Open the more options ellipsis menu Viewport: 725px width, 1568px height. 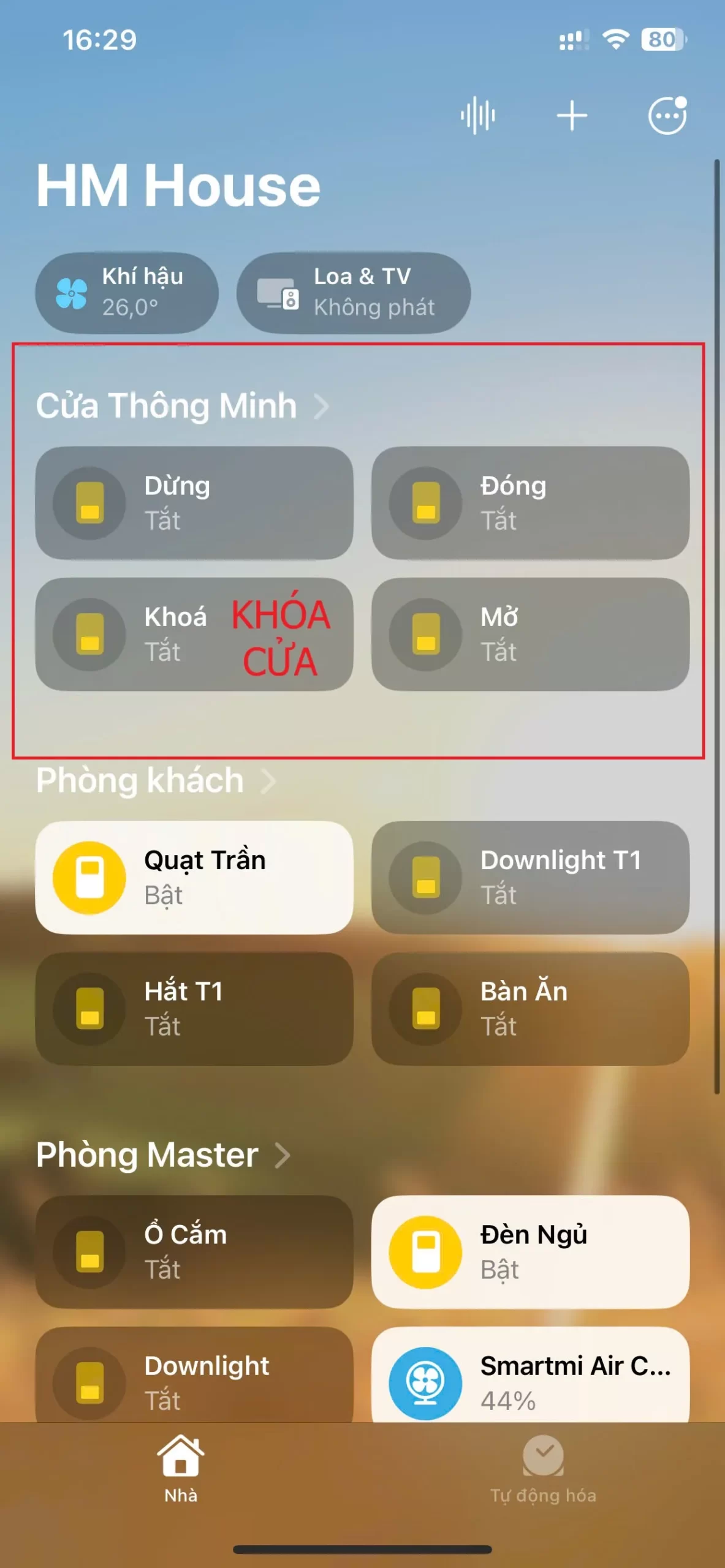667,115
